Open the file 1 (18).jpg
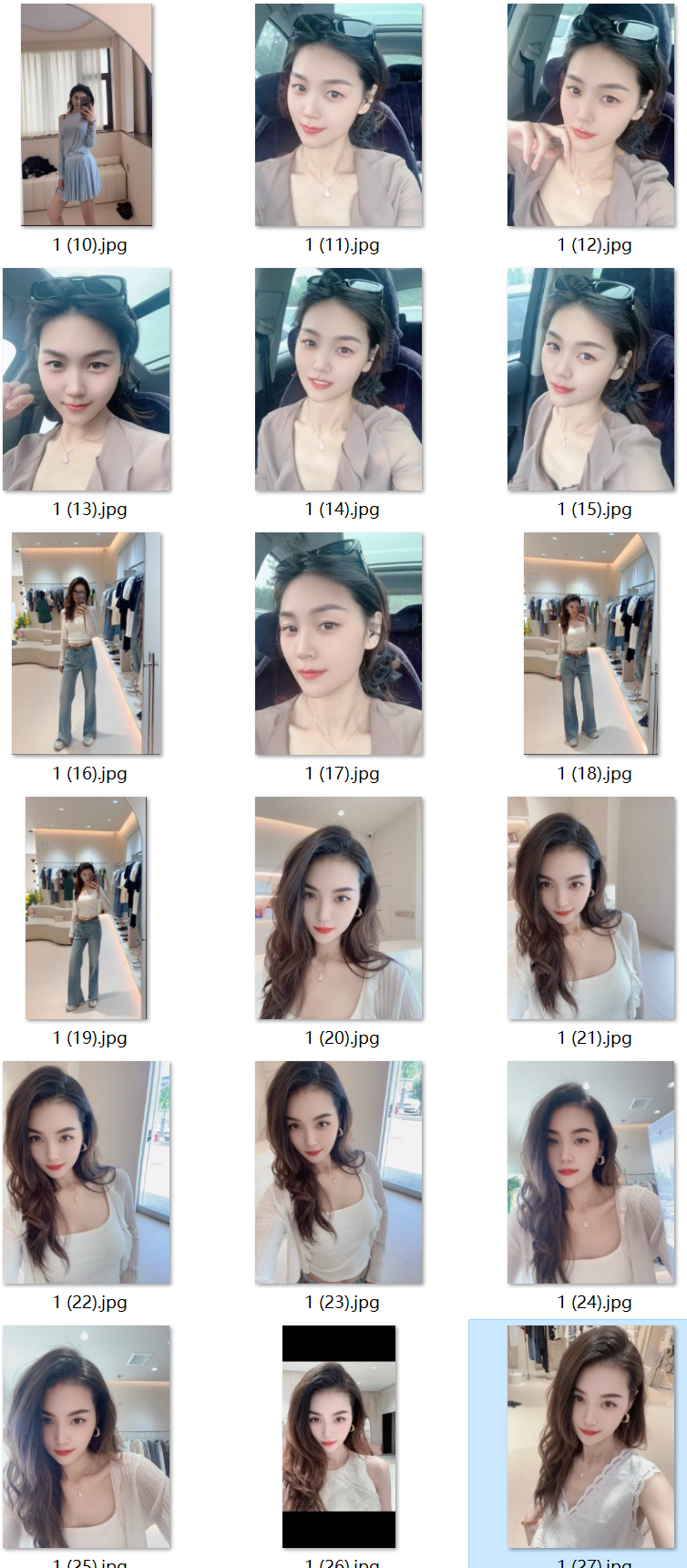Viewport: 687px width, 1568px height. pos(591,644)
